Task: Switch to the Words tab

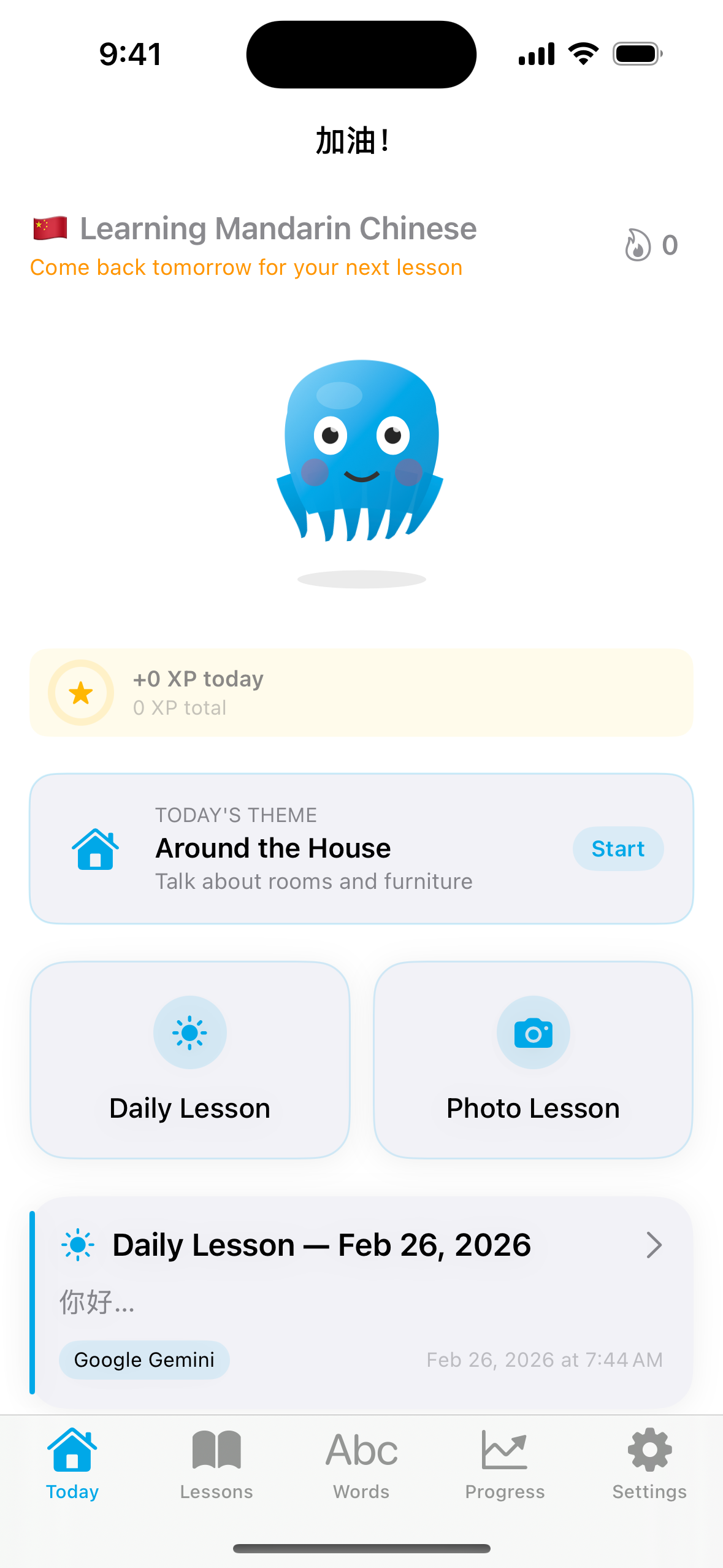Action: tap(361, 1464)
